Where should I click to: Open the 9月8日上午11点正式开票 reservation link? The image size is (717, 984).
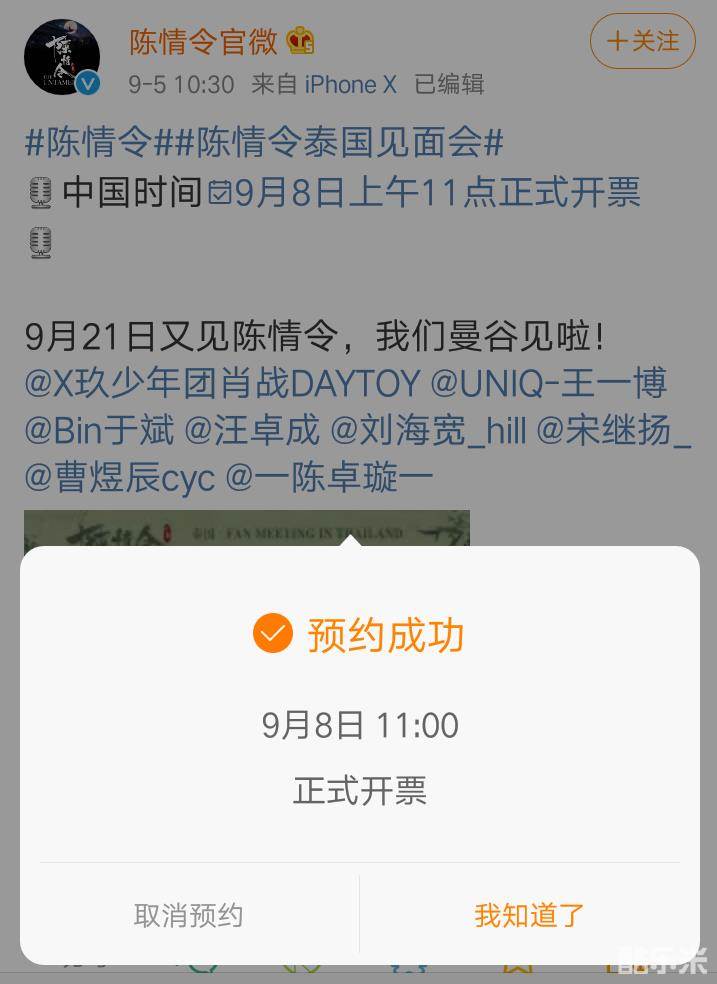[x=425, y=192]
